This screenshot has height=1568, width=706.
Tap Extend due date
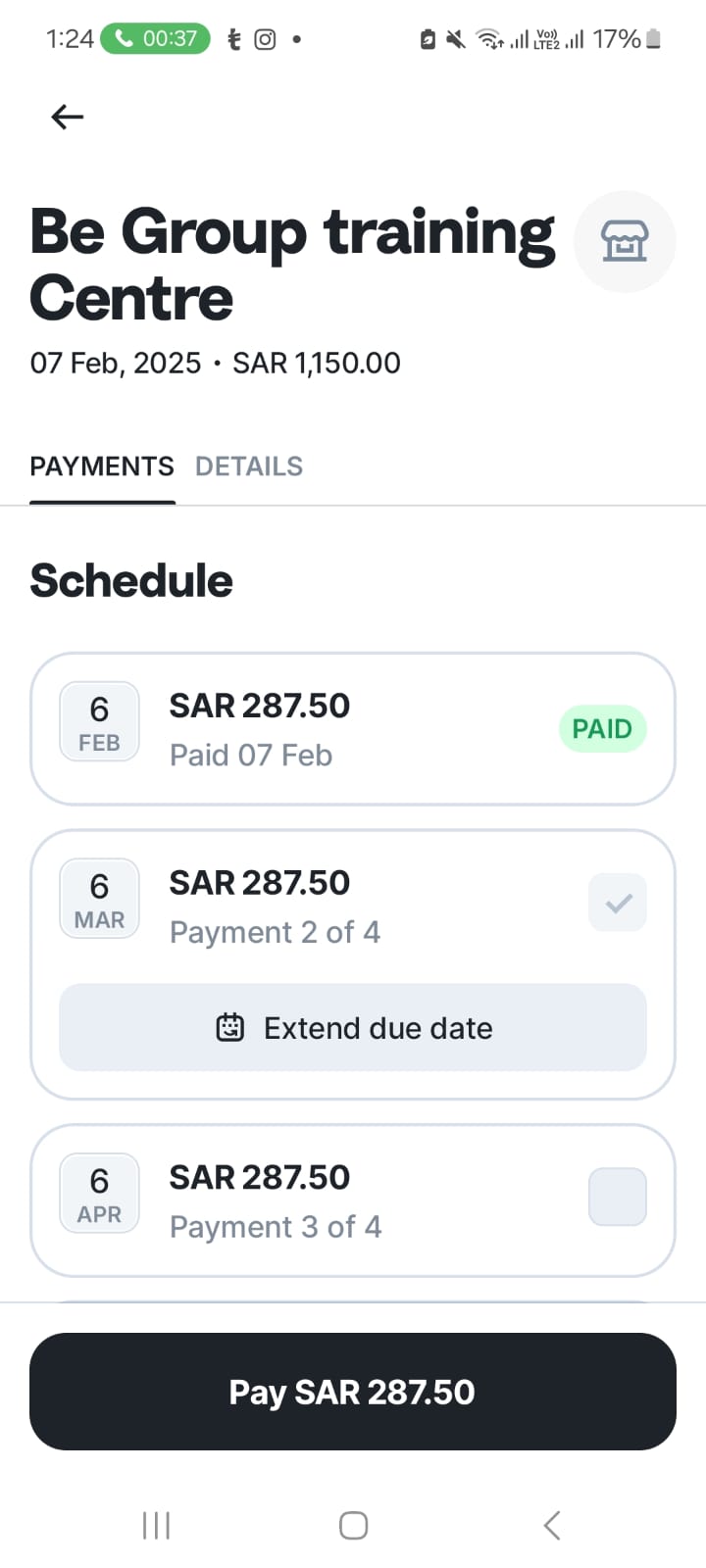(353, 1028)
